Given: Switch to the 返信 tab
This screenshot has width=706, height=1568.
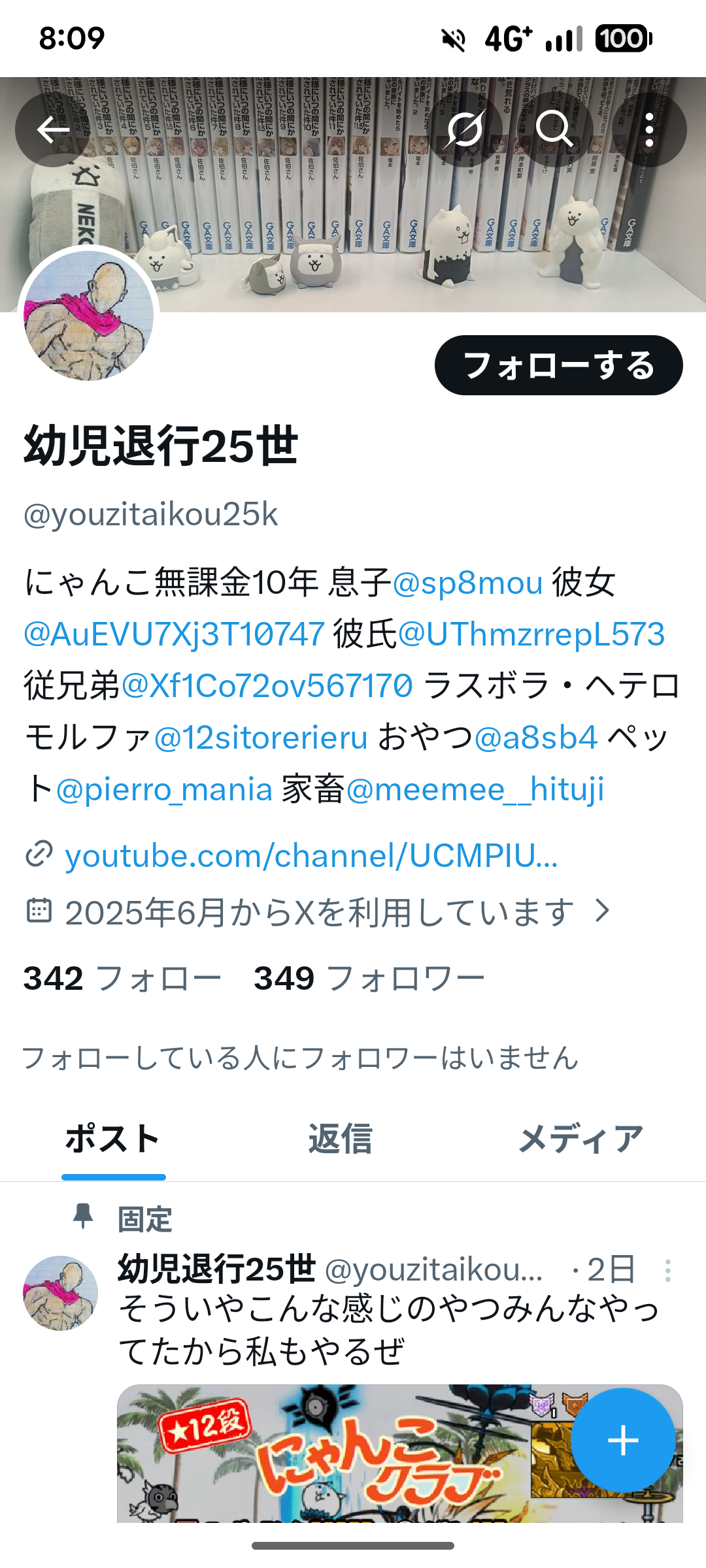Looking at the screenshot, I should click(x=340, y=1139).
